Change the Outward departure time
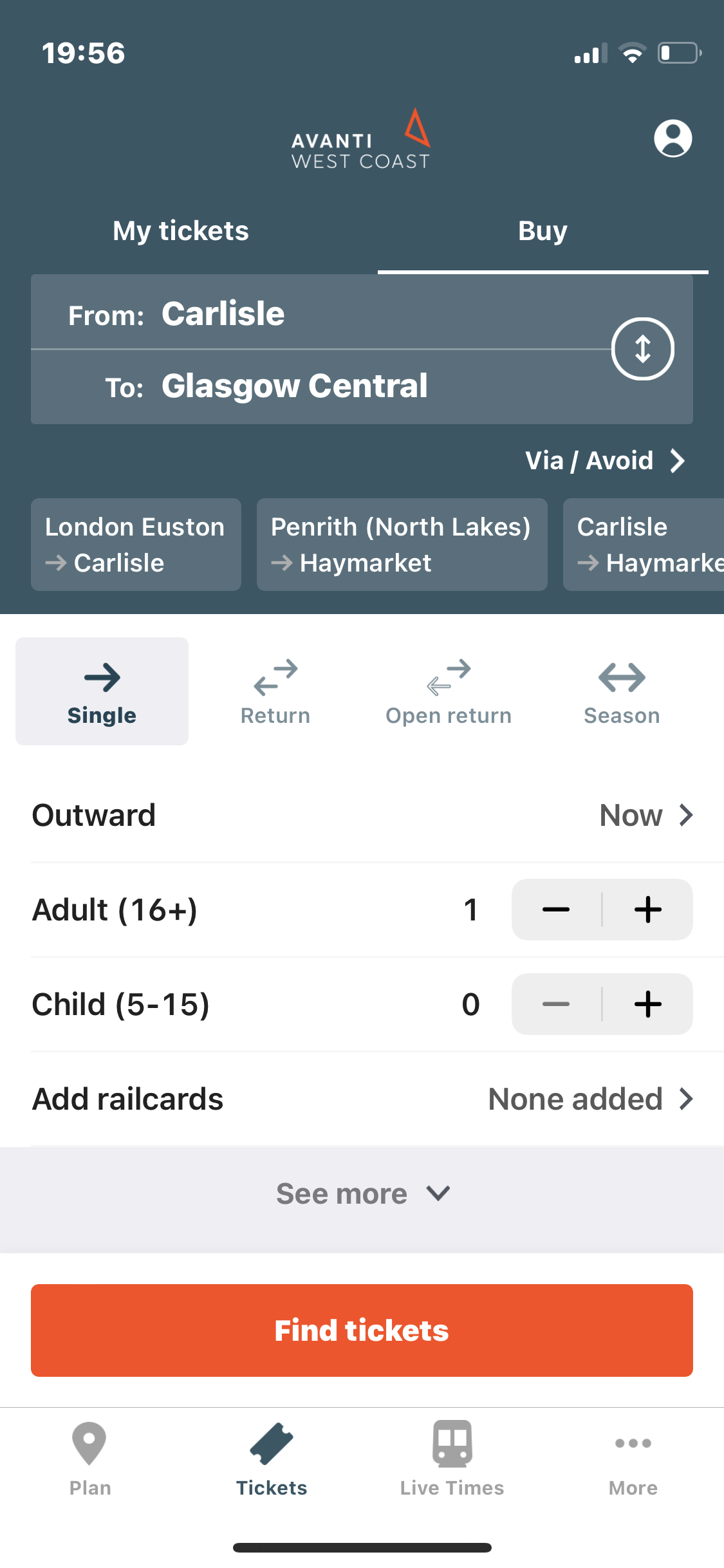The image size is (724, 1568). click(x=645, y=816)
